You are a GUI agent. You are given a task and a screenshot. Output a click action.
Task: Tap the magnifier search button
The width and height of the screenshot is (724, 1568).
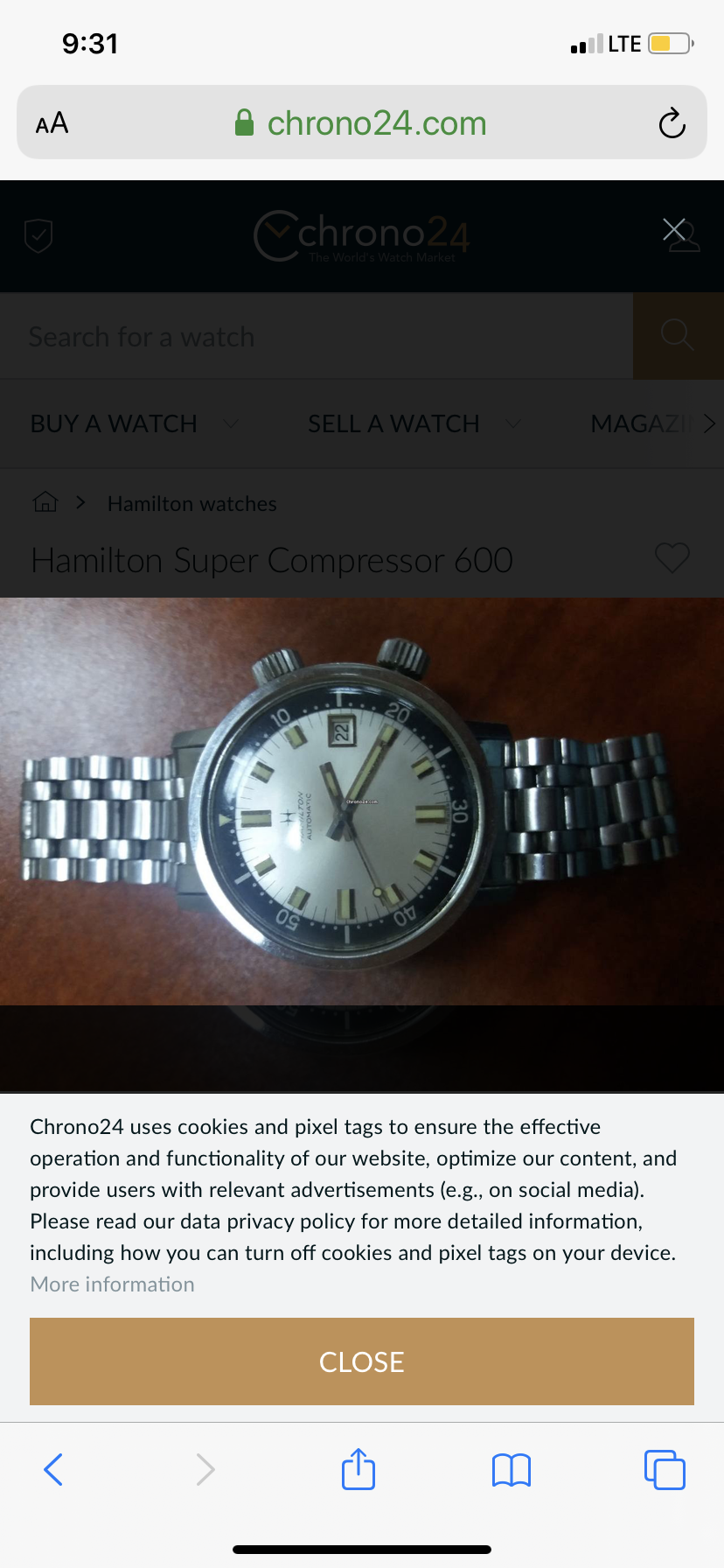coord(678,335)
